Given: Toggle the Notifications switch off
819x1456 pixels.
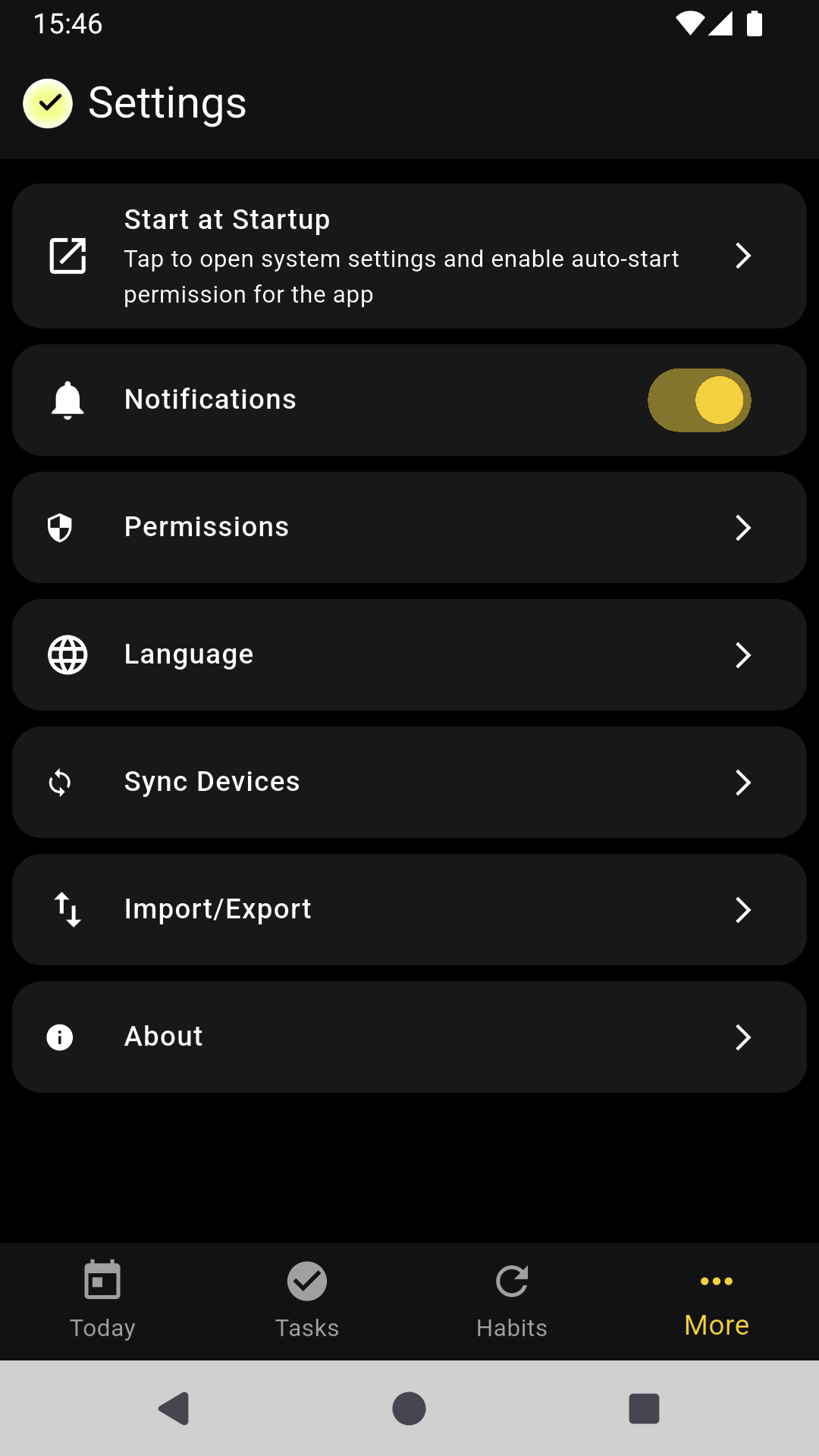Looking at the screenshot, I should tap(698, 400).
